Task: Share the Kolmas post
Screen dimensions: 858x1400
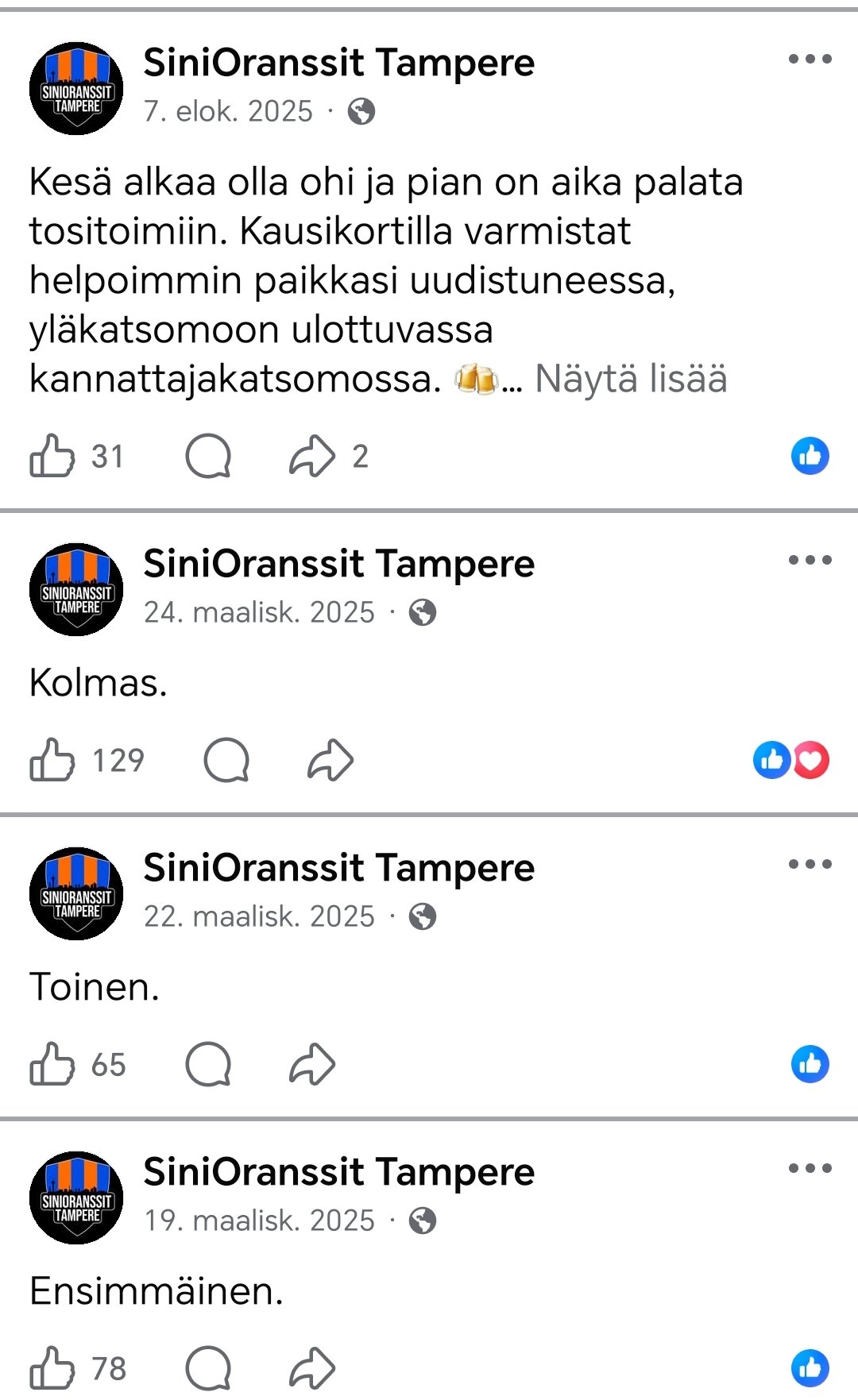Action: tap(330, 760)
